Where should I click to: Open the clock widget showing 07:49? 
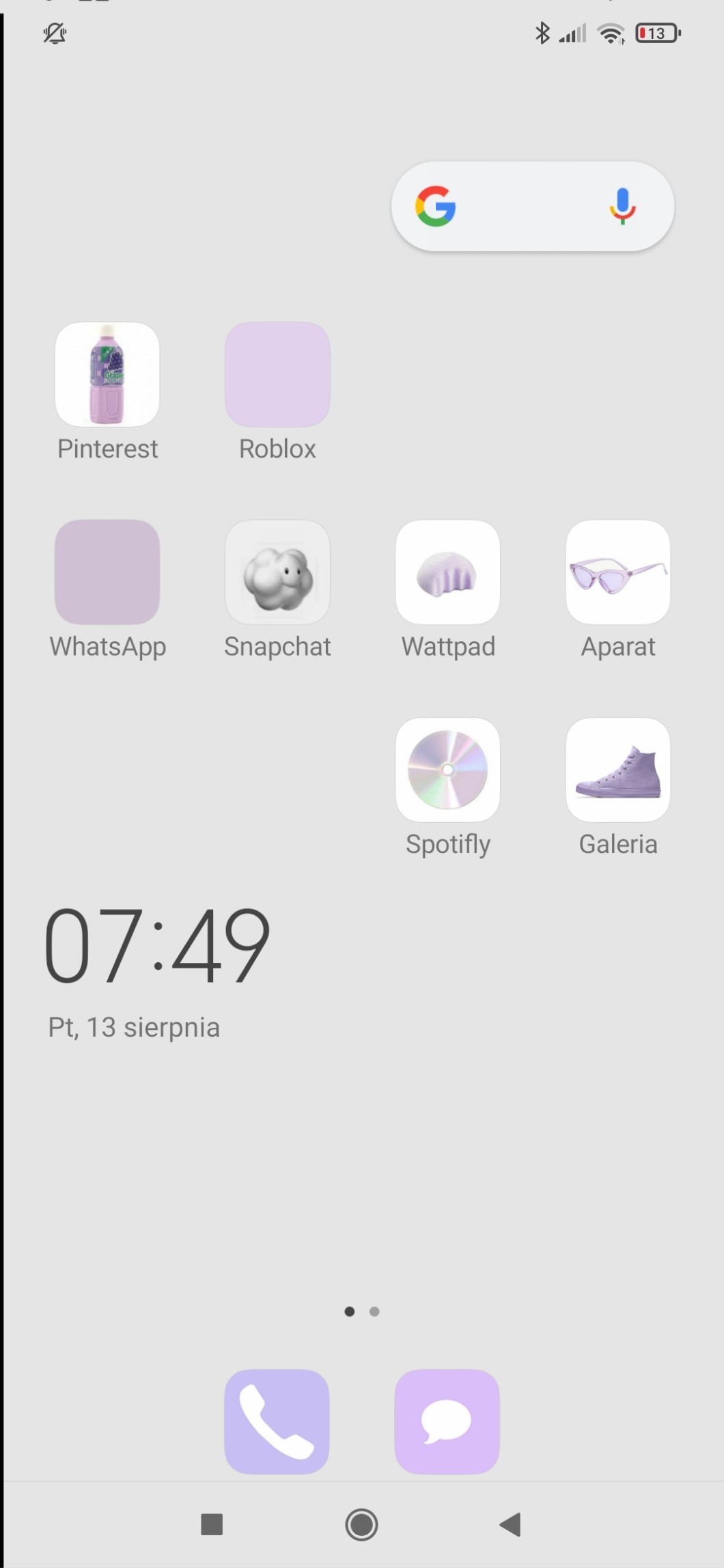(x=157, y=946)
